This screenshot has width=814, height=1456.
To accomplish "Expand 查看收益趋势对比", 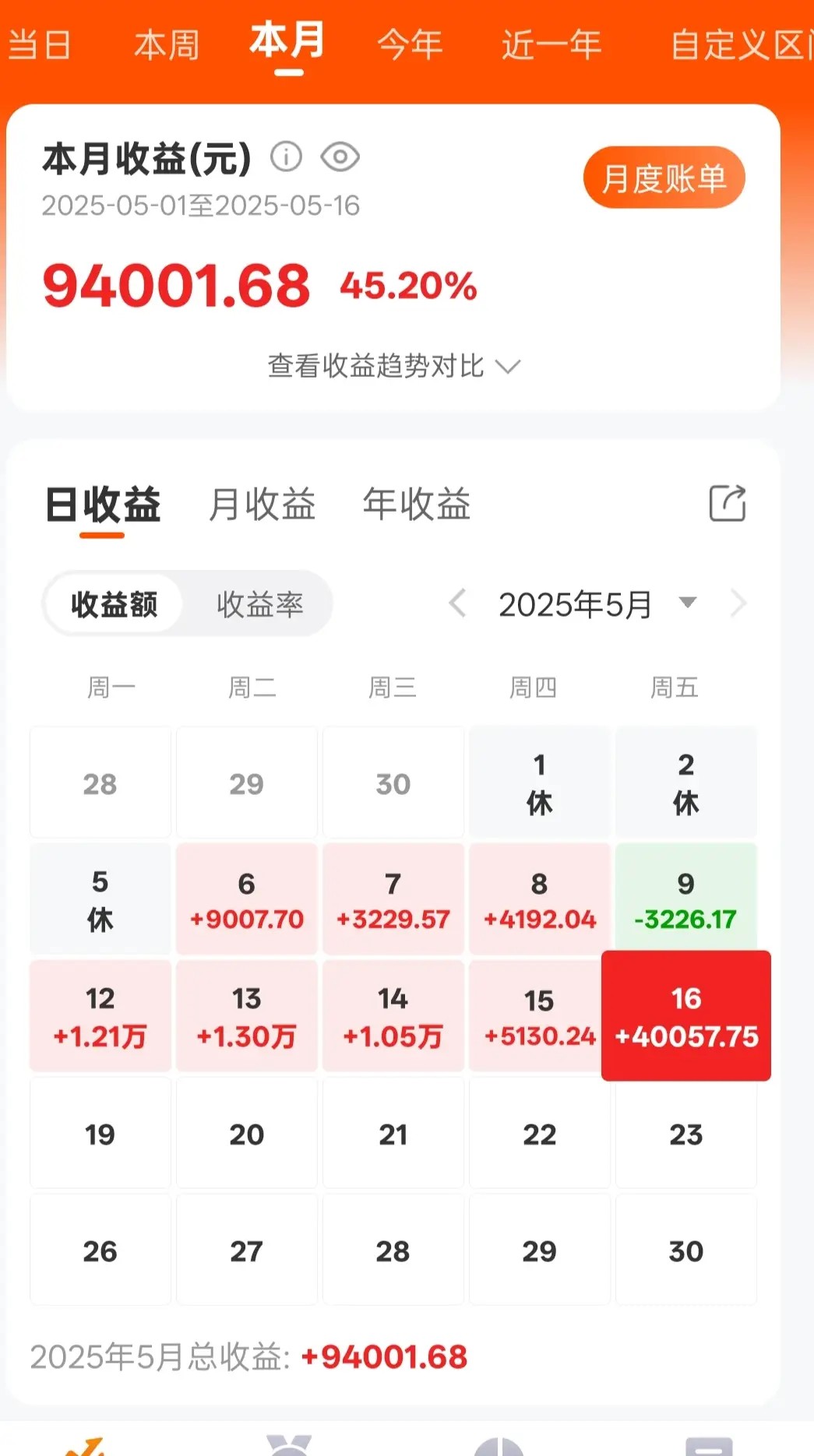I will point(393,366).
